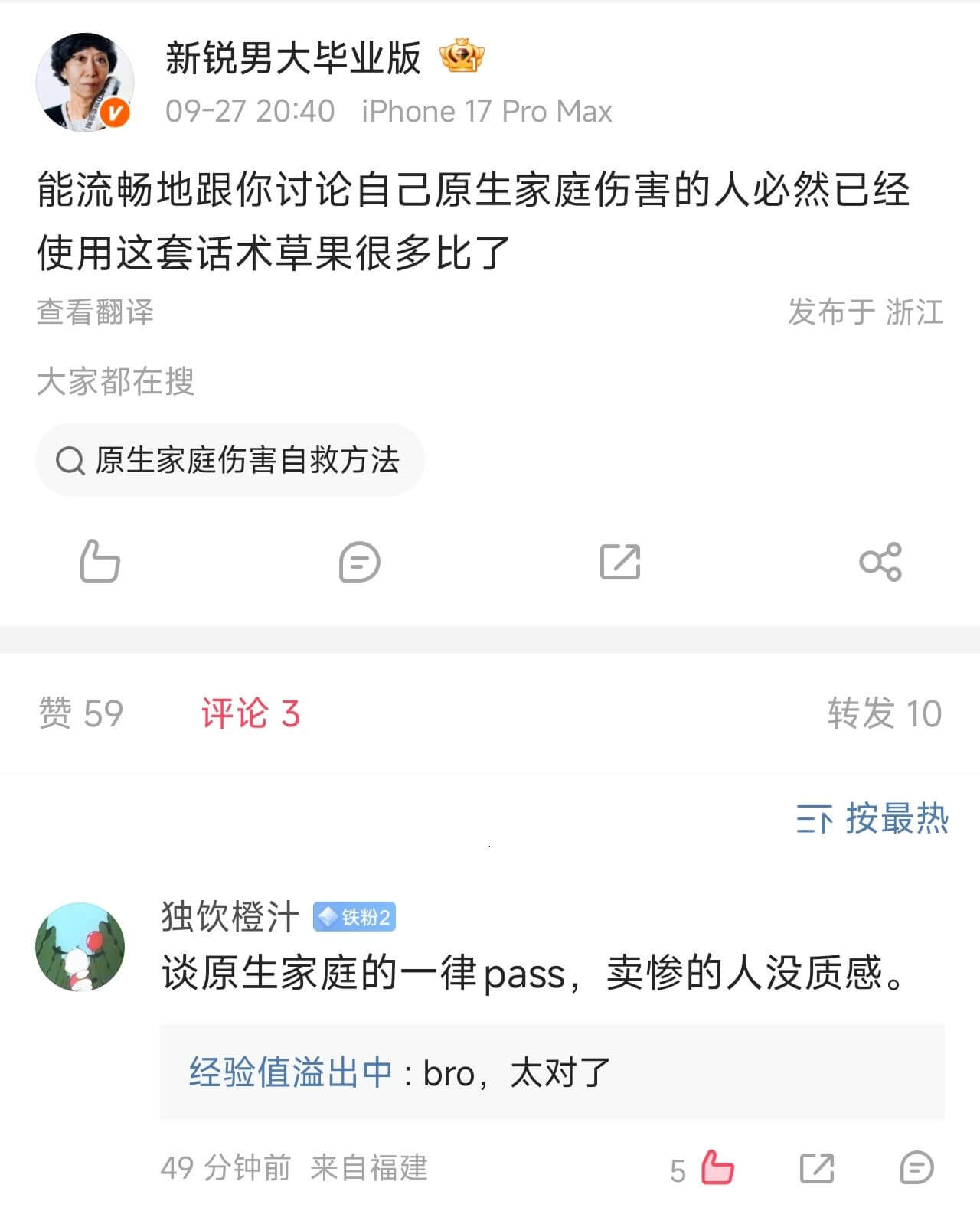
Task: Search 原生家庭伤害自救方法 suggestion chip
Action: point(230,460)
